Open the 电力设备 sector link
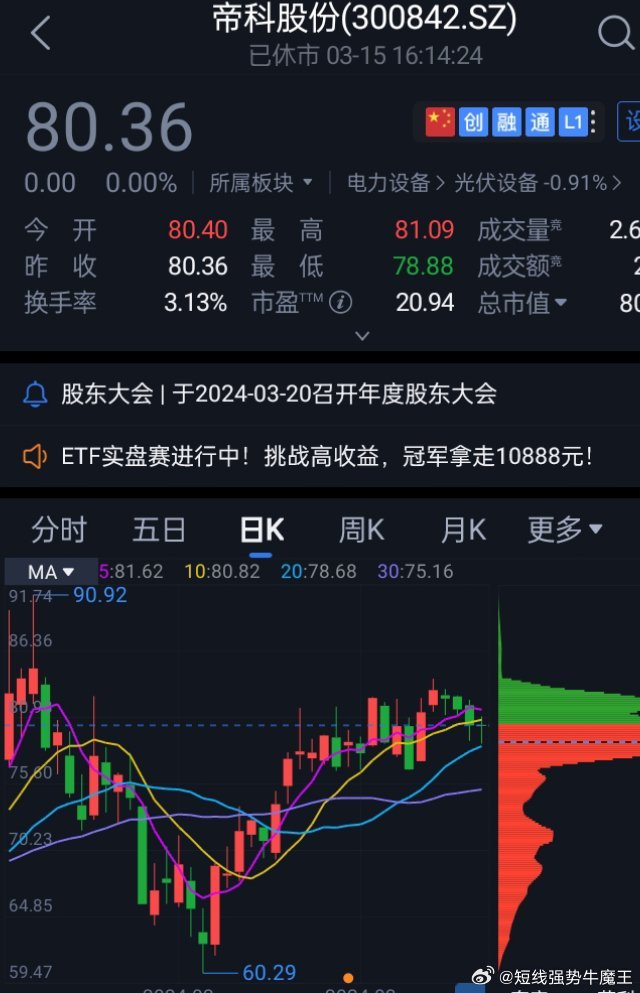 pyautogui.click(x=395, y=183)
